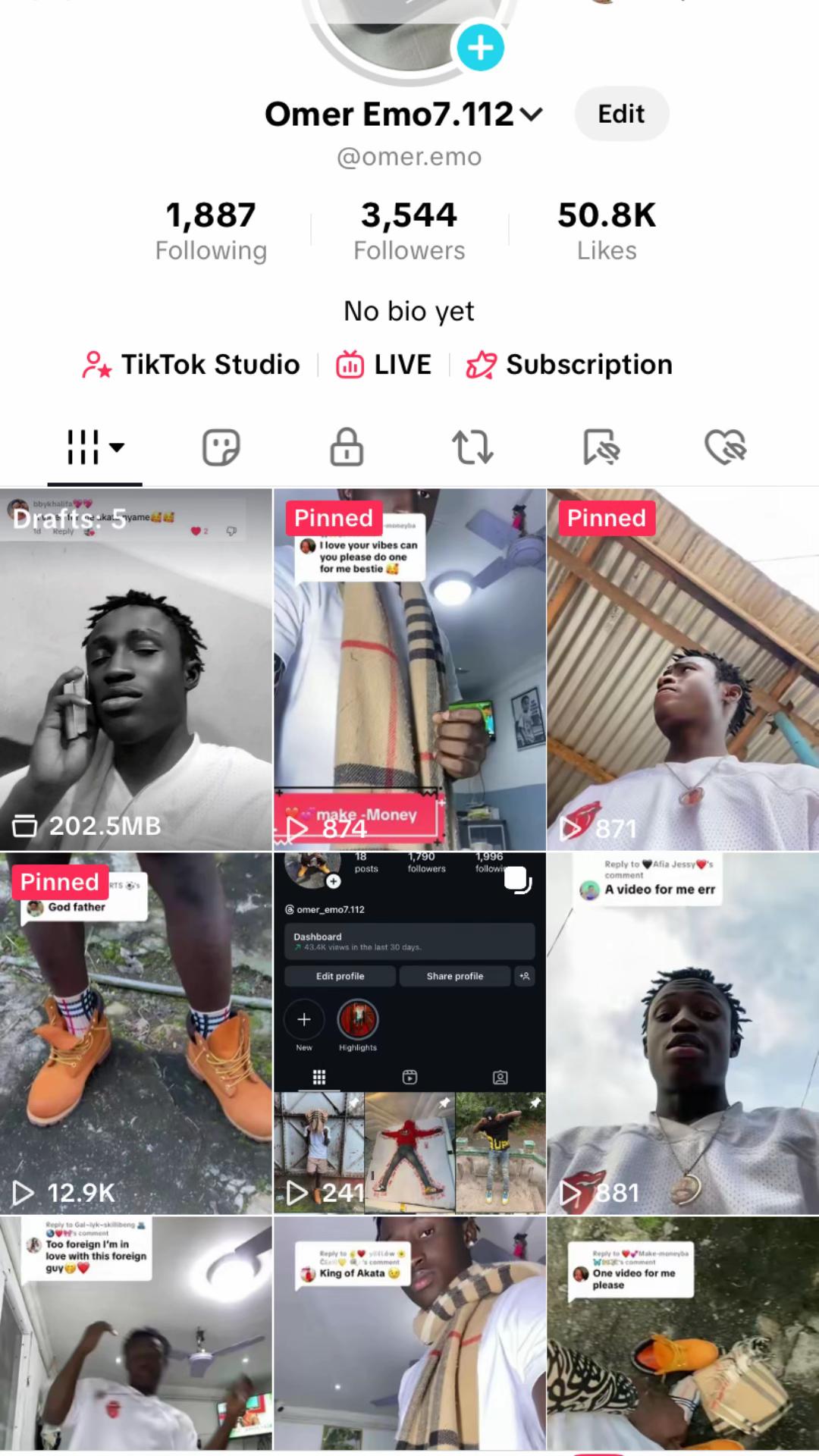Tap the Edit profile button

[621, 114]
